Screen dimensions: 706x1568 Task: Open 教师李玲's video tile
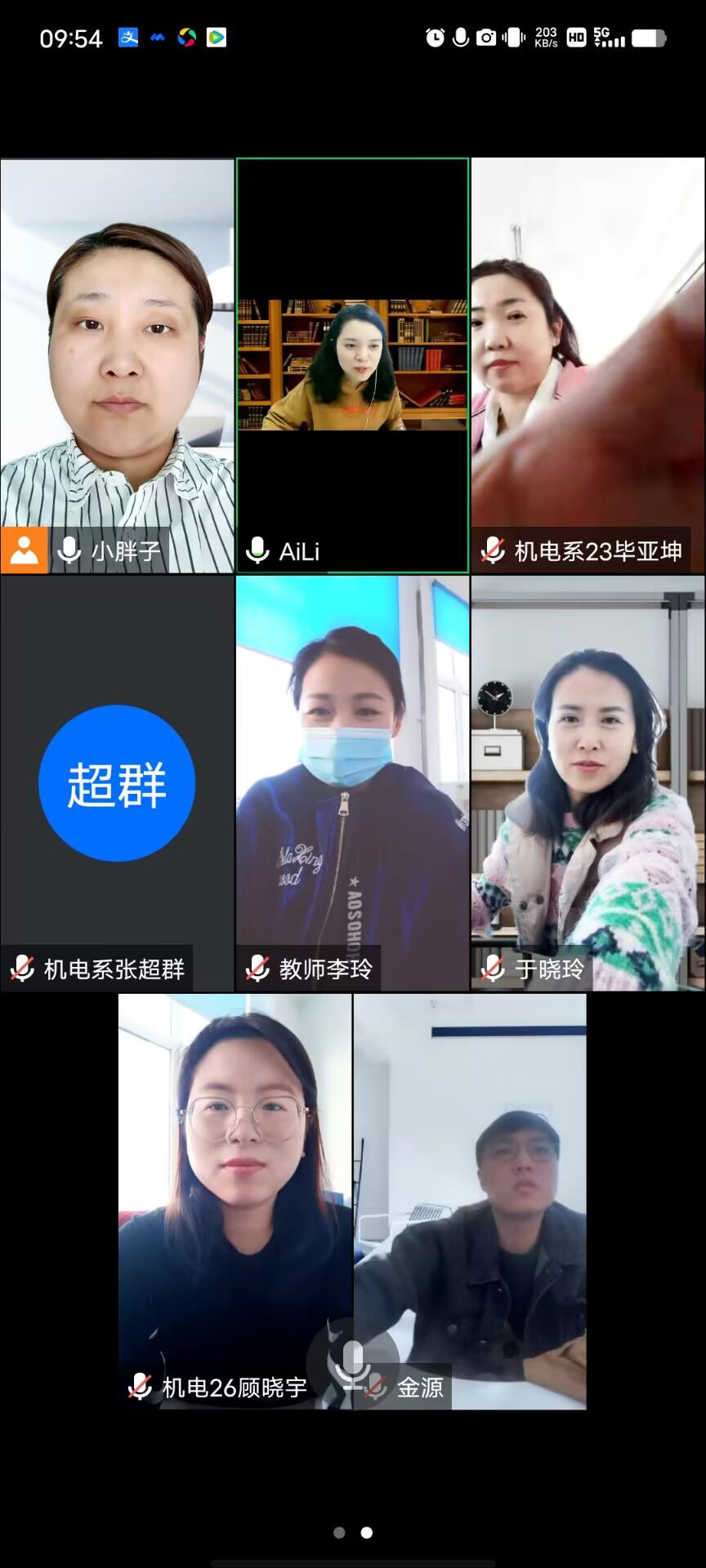click(352, 782)
